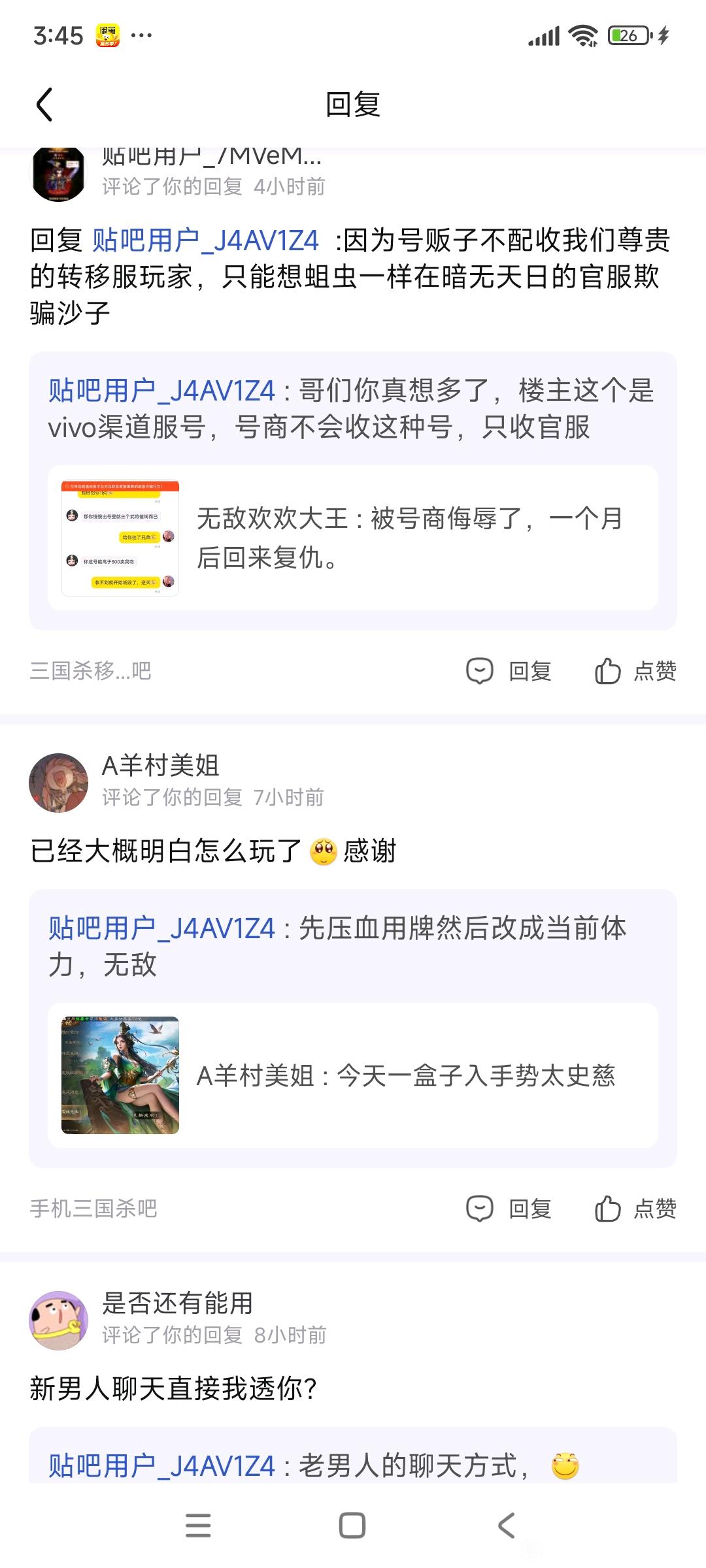Like 贴吧用户_7MVeM's comment
Image resolution: width=706 pixels, height=1568 pixels.
[x=635, y=671]
